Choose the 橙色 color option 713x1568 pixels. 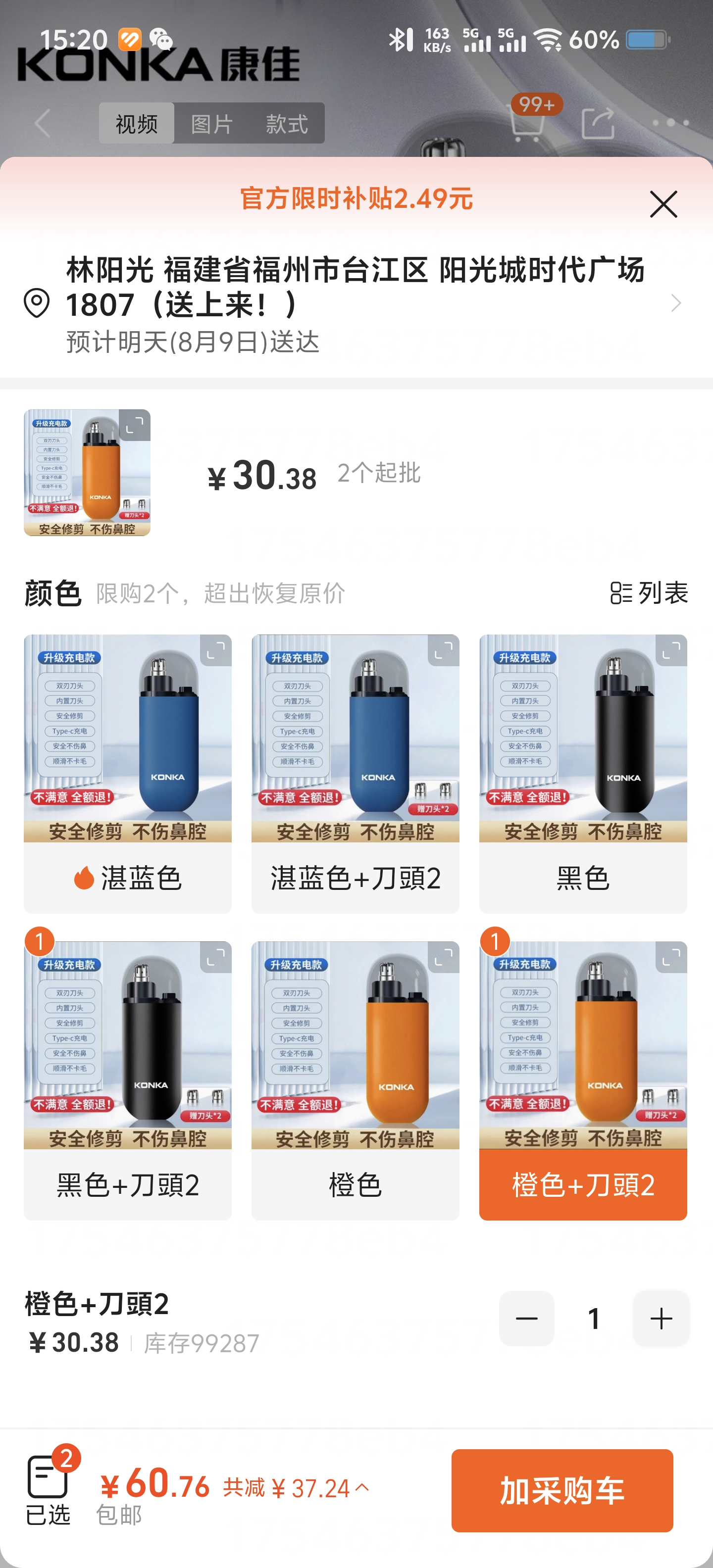[355, 1184]
